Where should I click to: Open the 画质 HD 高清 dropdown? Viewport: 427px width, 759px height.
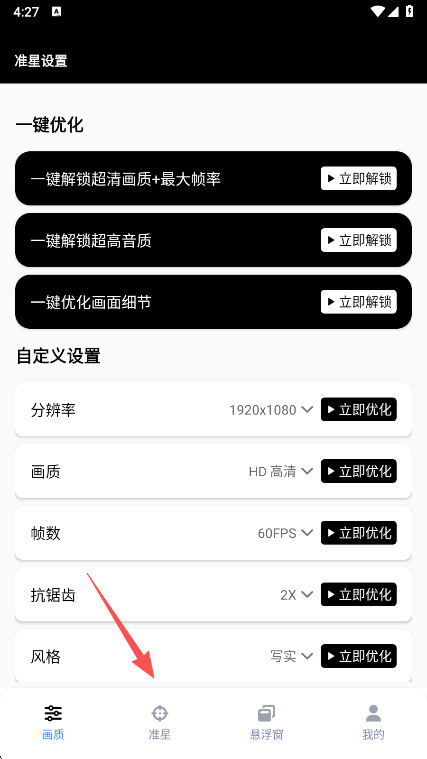pos(281,471)
